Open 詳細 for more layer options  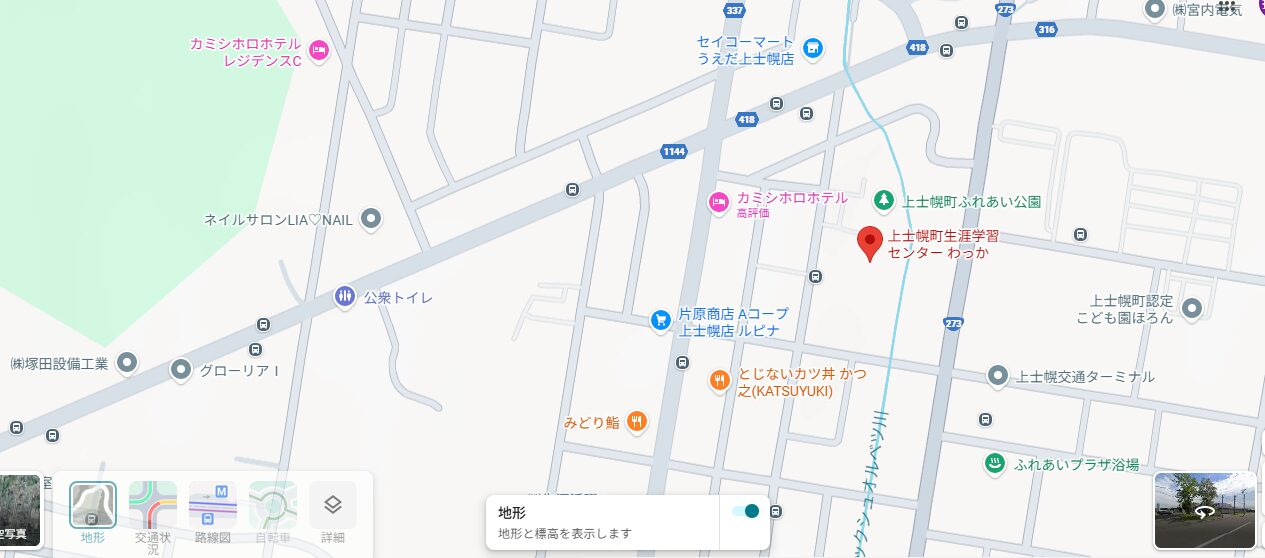click(x=333, y=505)
